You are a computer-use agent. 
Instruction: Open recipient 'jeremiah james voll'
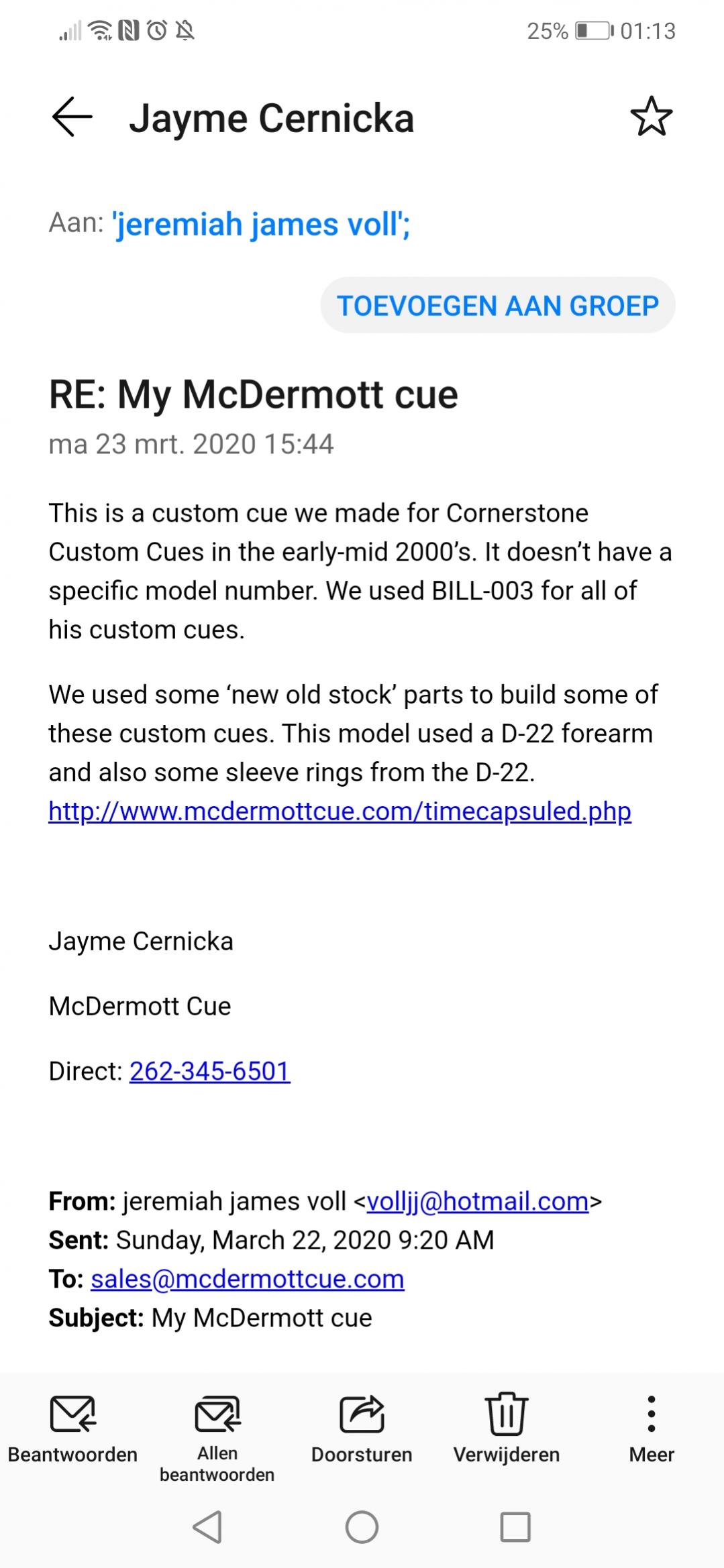tap(262, 224)
